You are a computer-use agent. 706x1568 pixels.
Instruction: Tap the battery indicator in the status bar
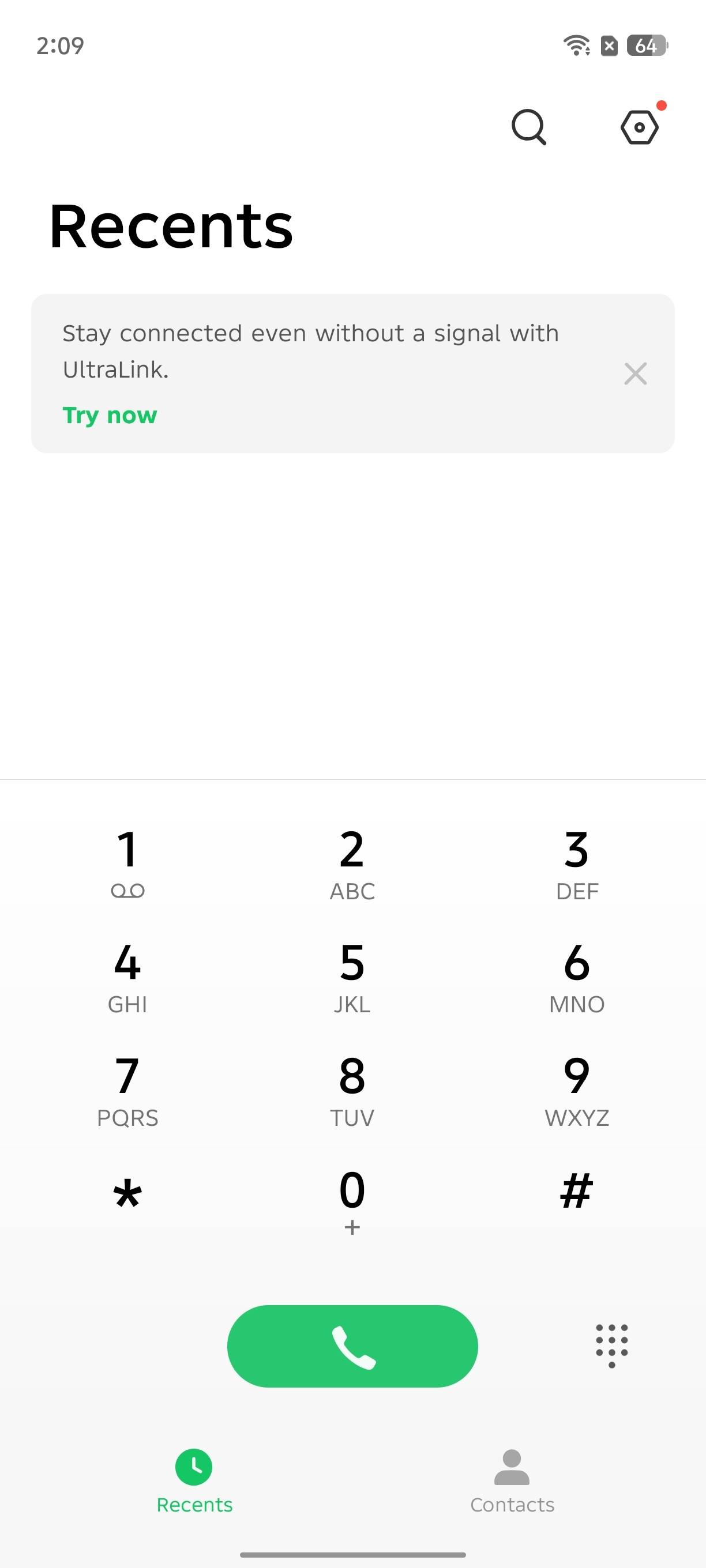[647, 45]
